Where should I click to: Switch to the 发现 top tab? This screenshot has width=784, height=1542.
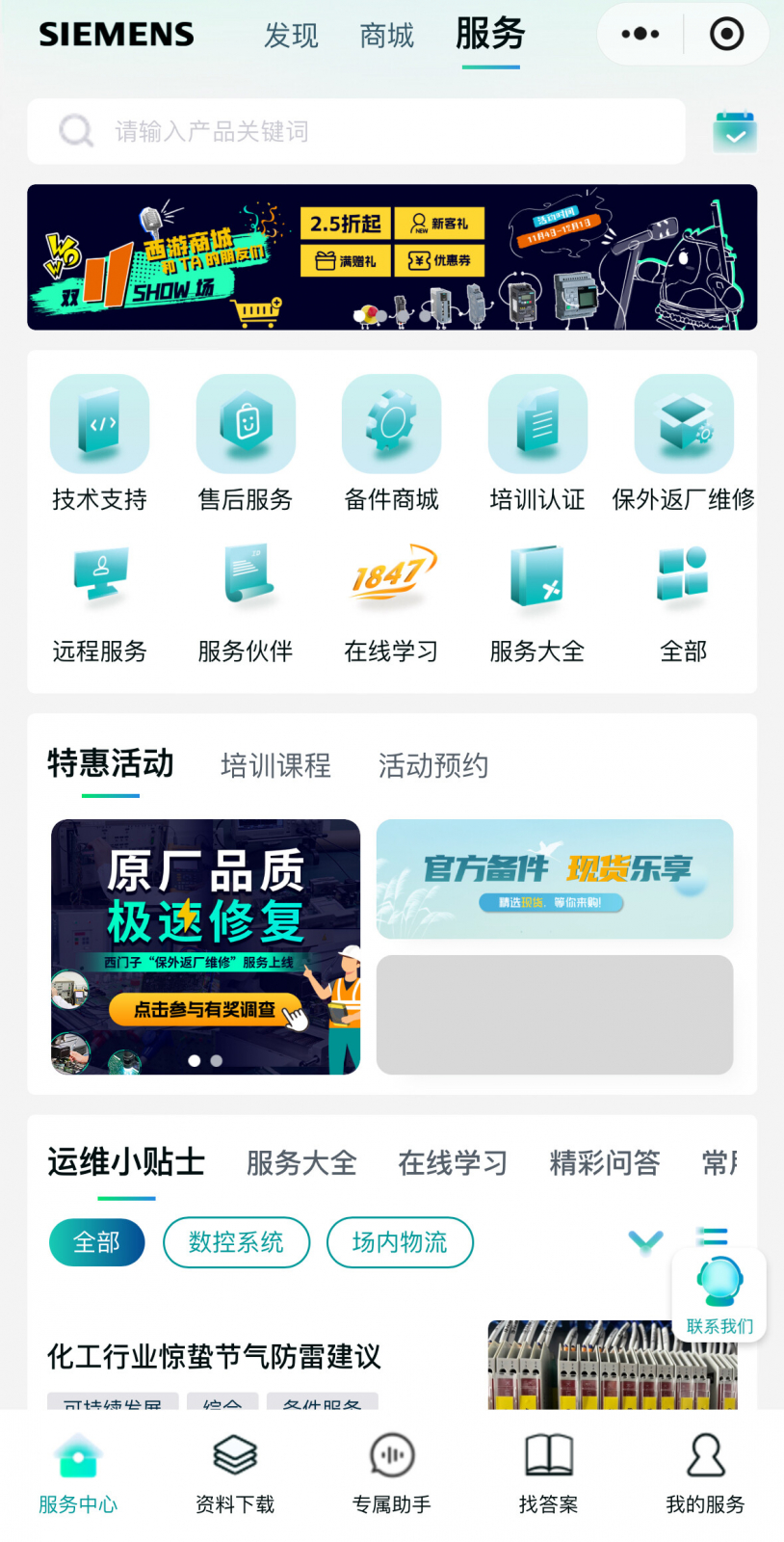click(291, 36)
